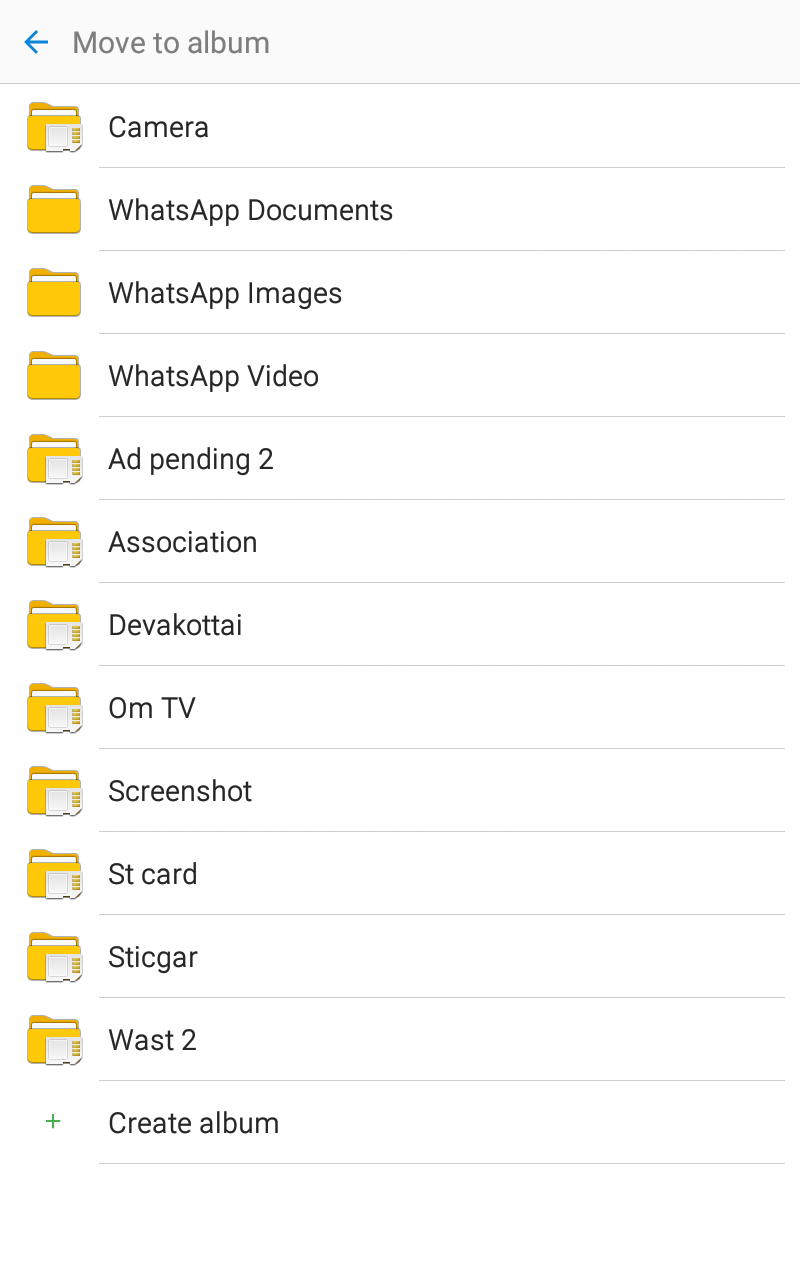
Task: Choose the Association album
Action: click(400, 542)
